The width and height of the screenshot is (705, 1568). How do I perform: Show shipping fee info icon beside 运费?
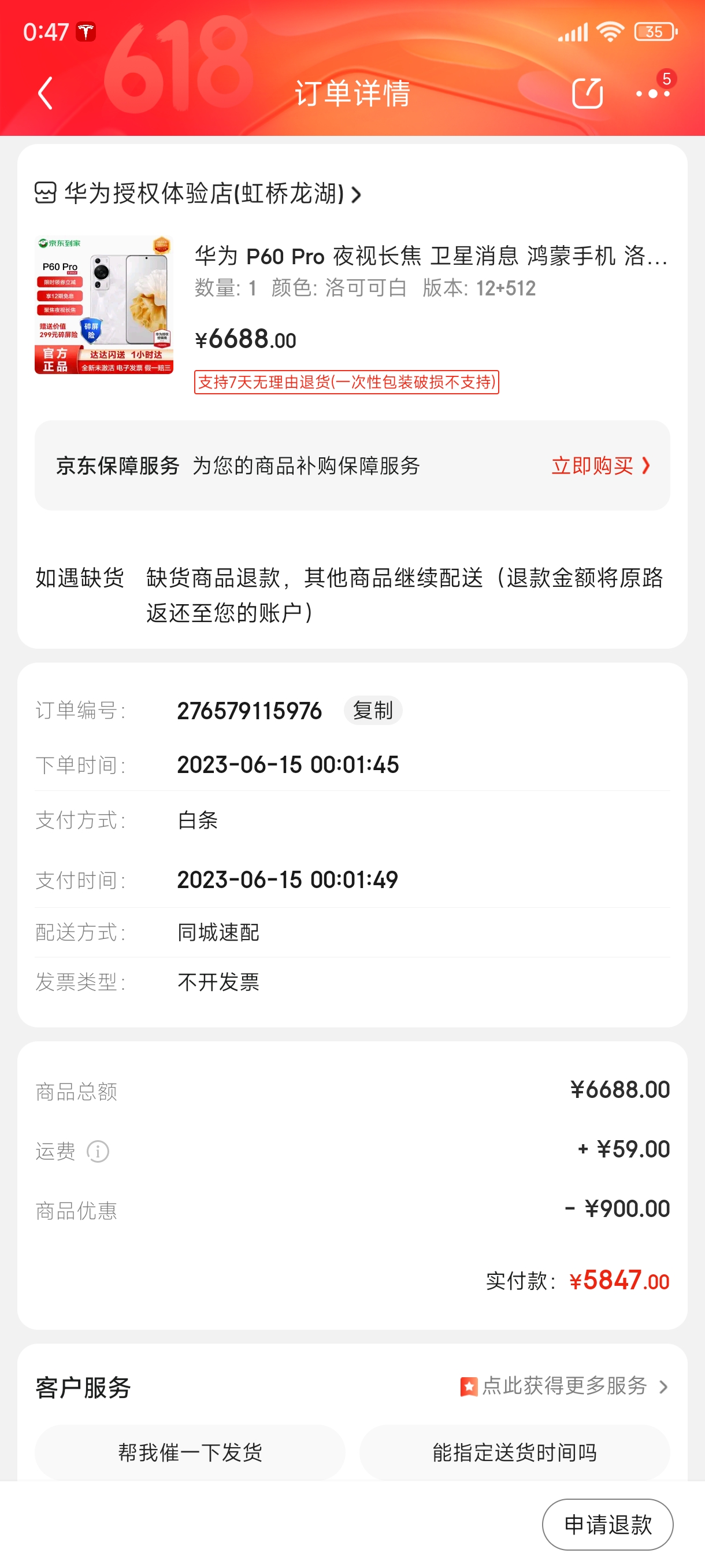point(98,1151)
